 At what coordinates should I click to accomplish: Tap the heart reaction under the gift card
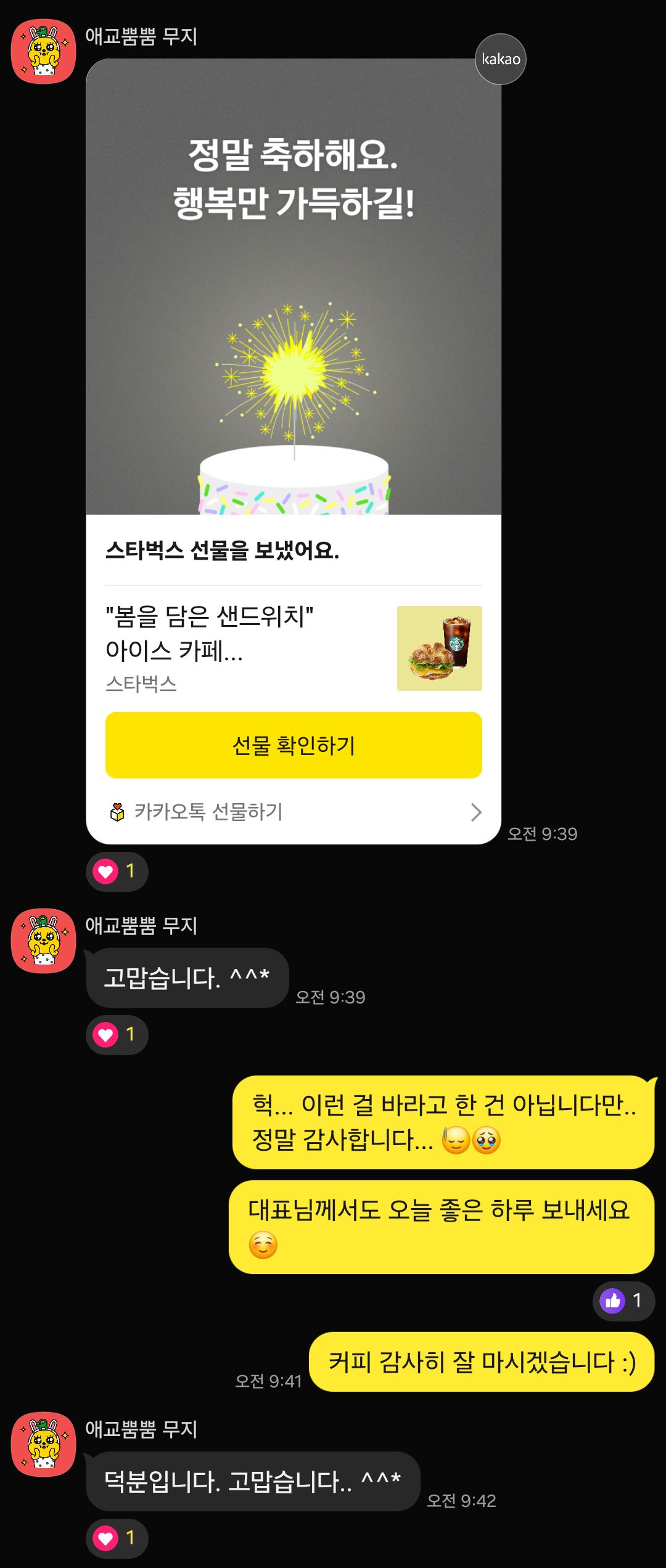(x=117, y=872)
